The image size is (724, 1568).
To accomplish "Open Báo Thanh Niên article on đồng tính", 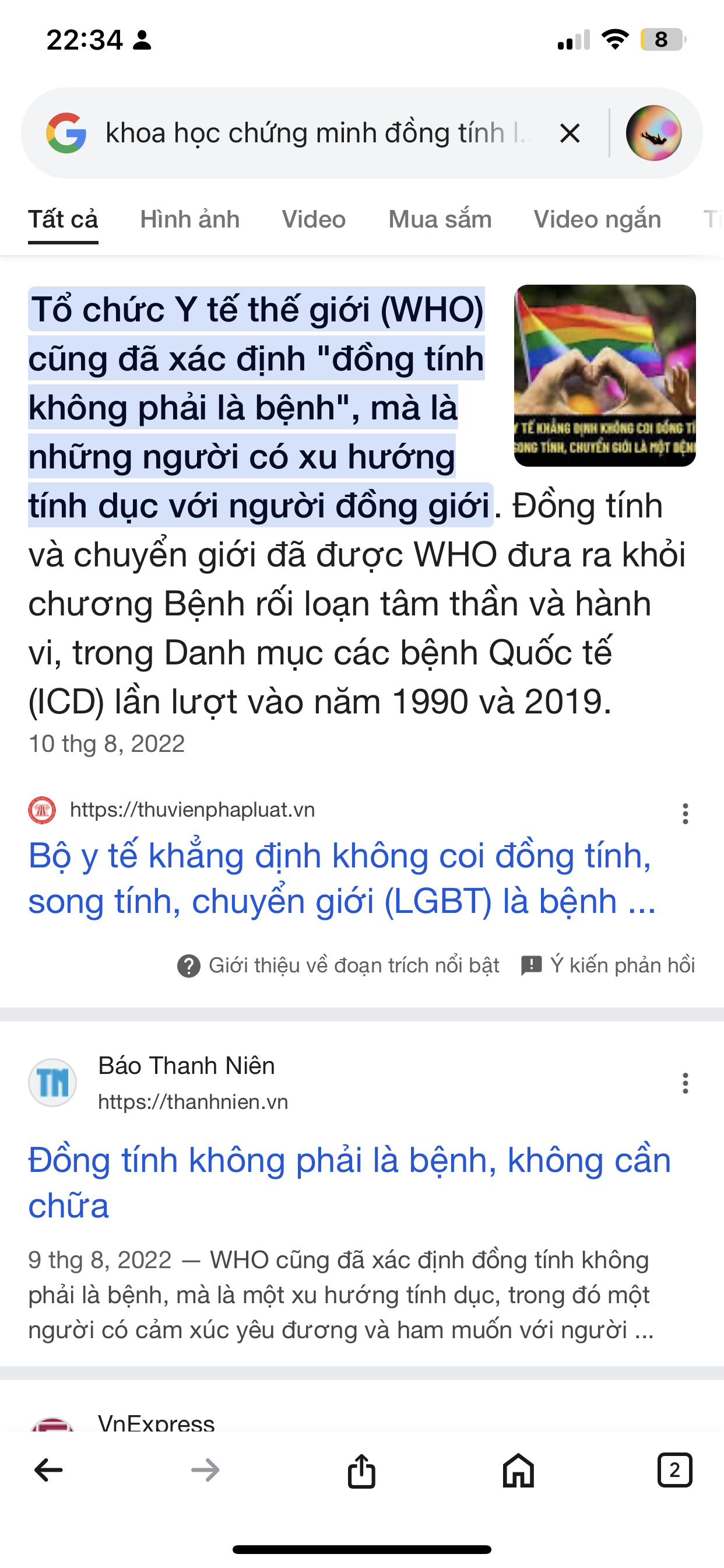I will tap(349, 1182).
